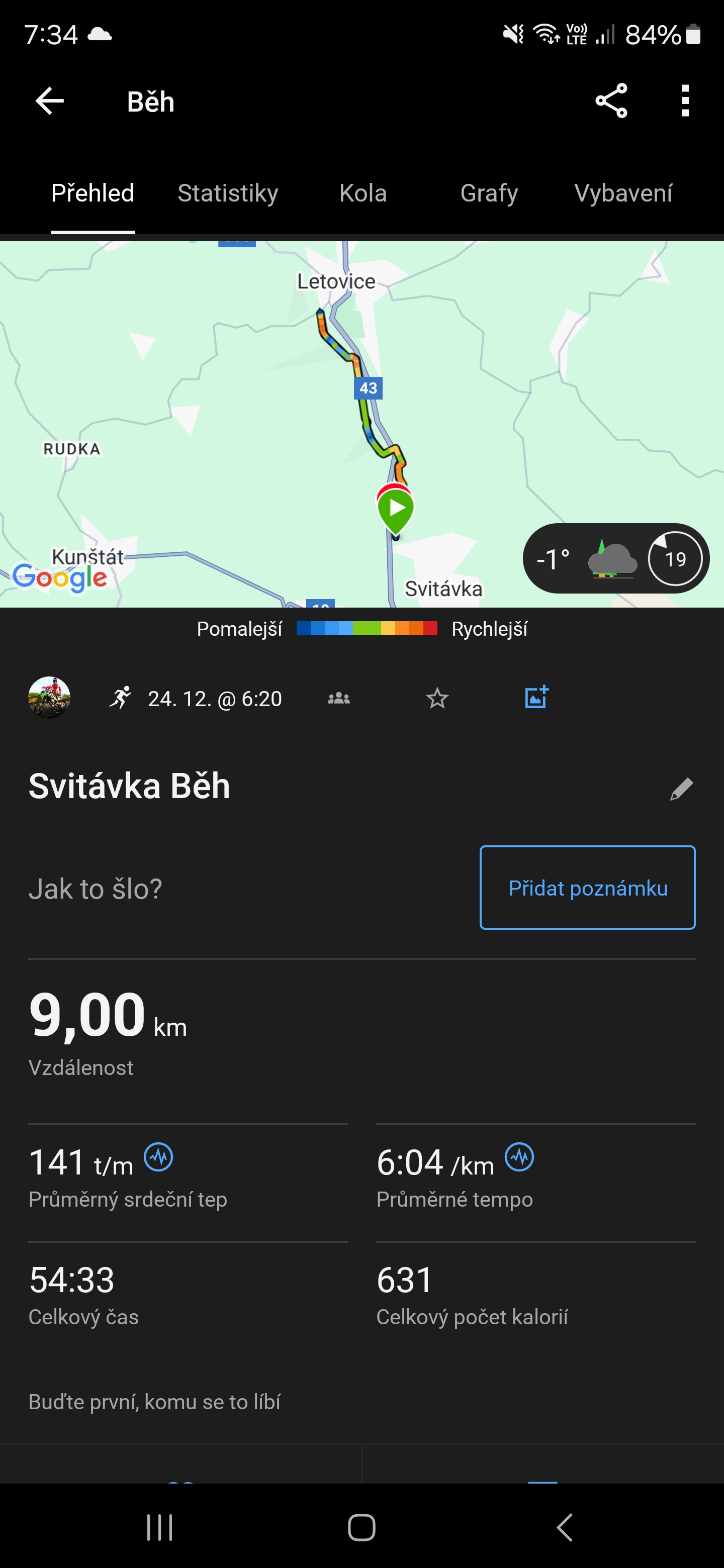Add a photo to the activity
Screen dimensions: 724x1568
[536, 698]
